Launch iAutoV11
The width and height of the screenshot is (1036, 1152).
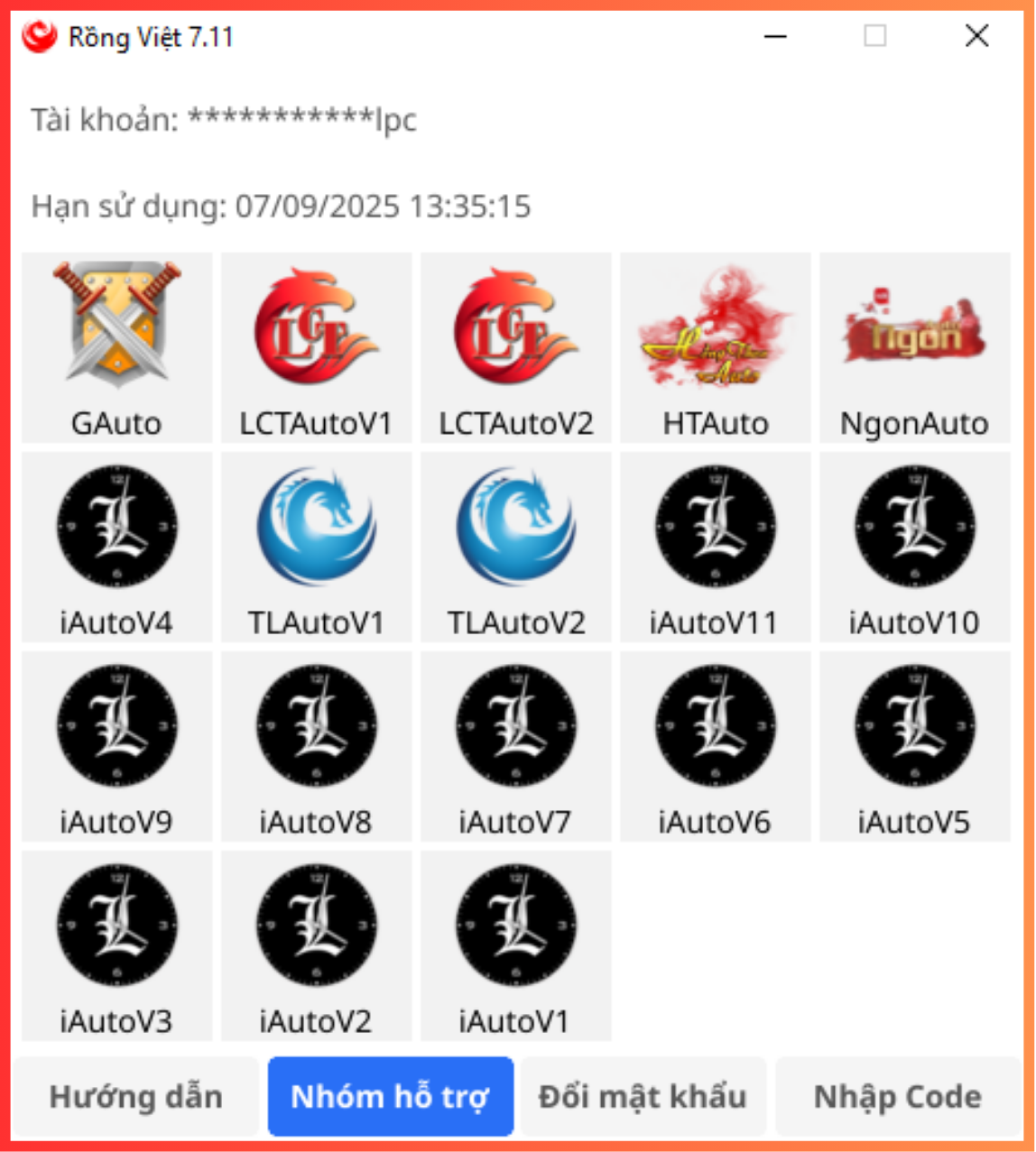point(715,548)
